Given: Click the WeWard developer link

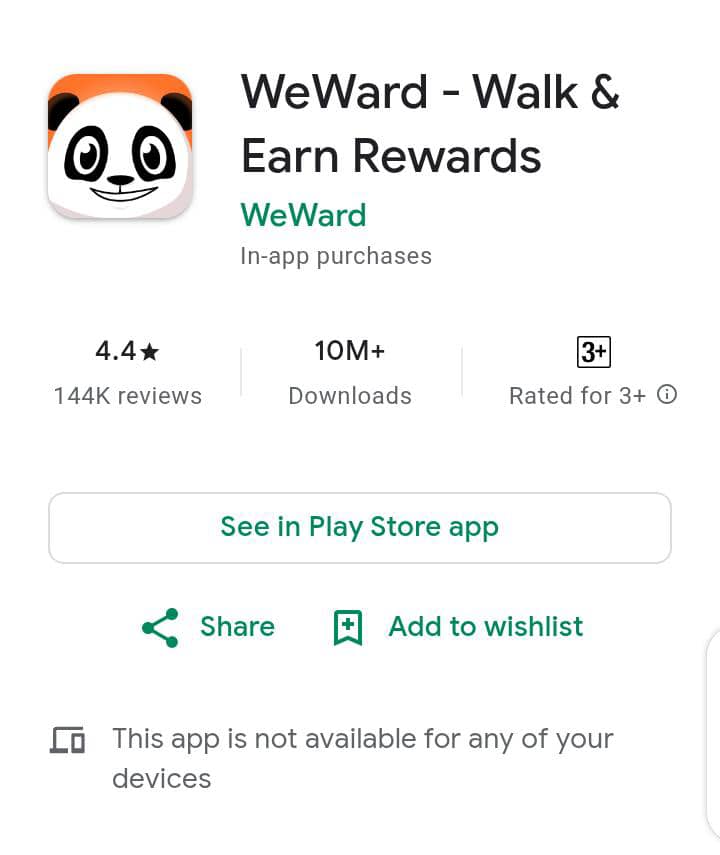Looking at the screenshot, I should click(303, 215).
